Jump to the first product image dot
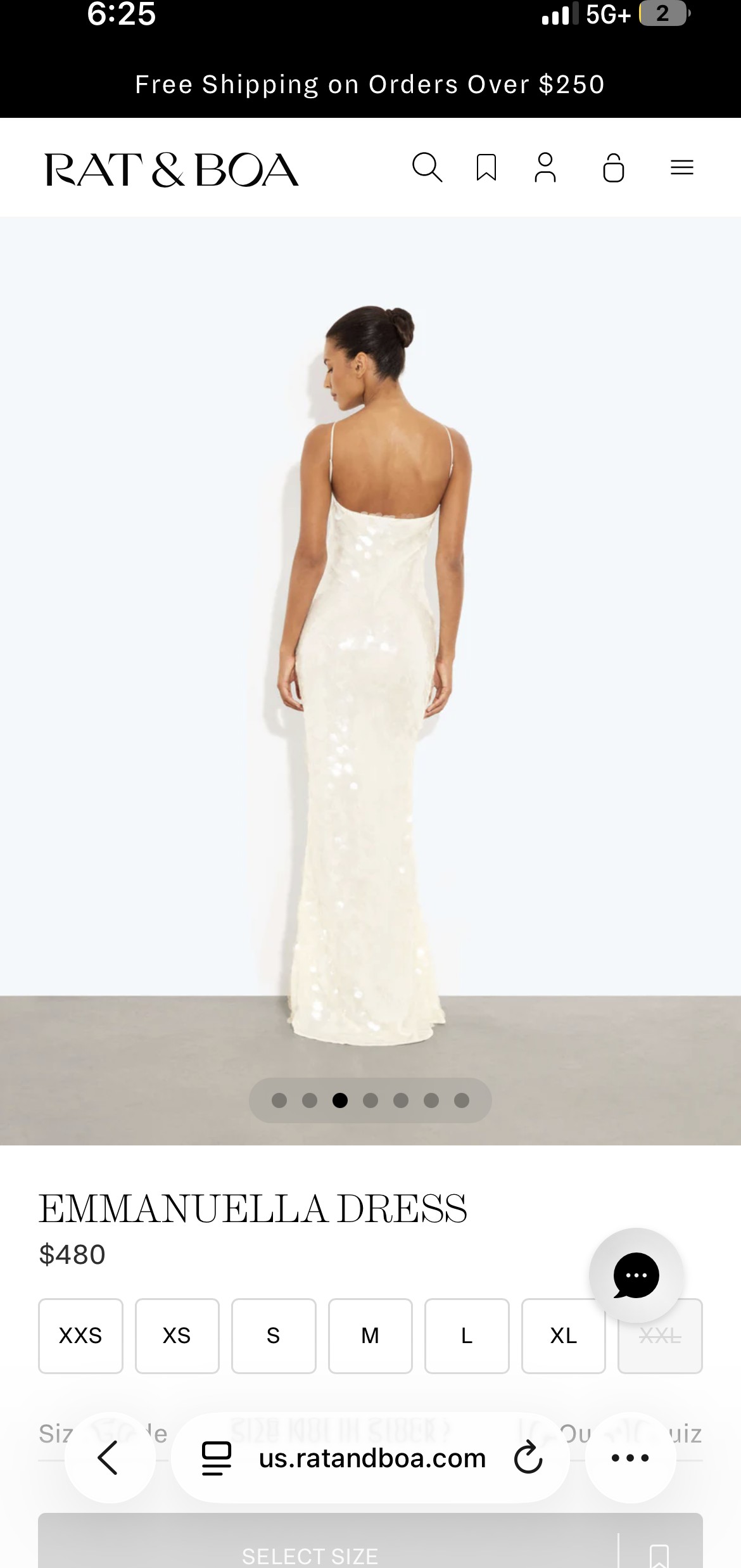Screen dimensions: 741x1568 coord(279,1100)
